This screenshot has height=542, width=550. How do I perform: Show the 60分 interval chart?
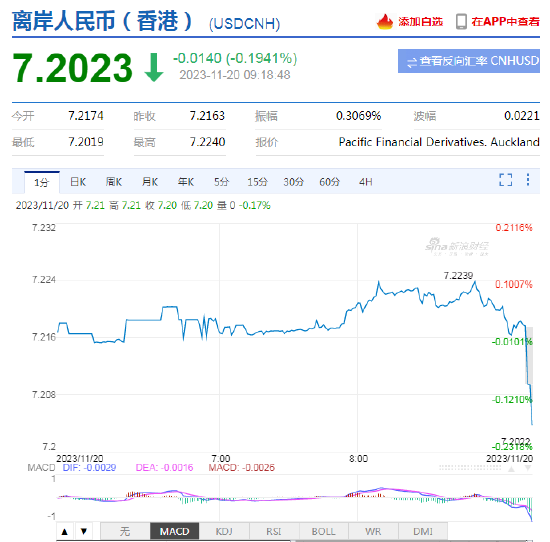(329, 182)
